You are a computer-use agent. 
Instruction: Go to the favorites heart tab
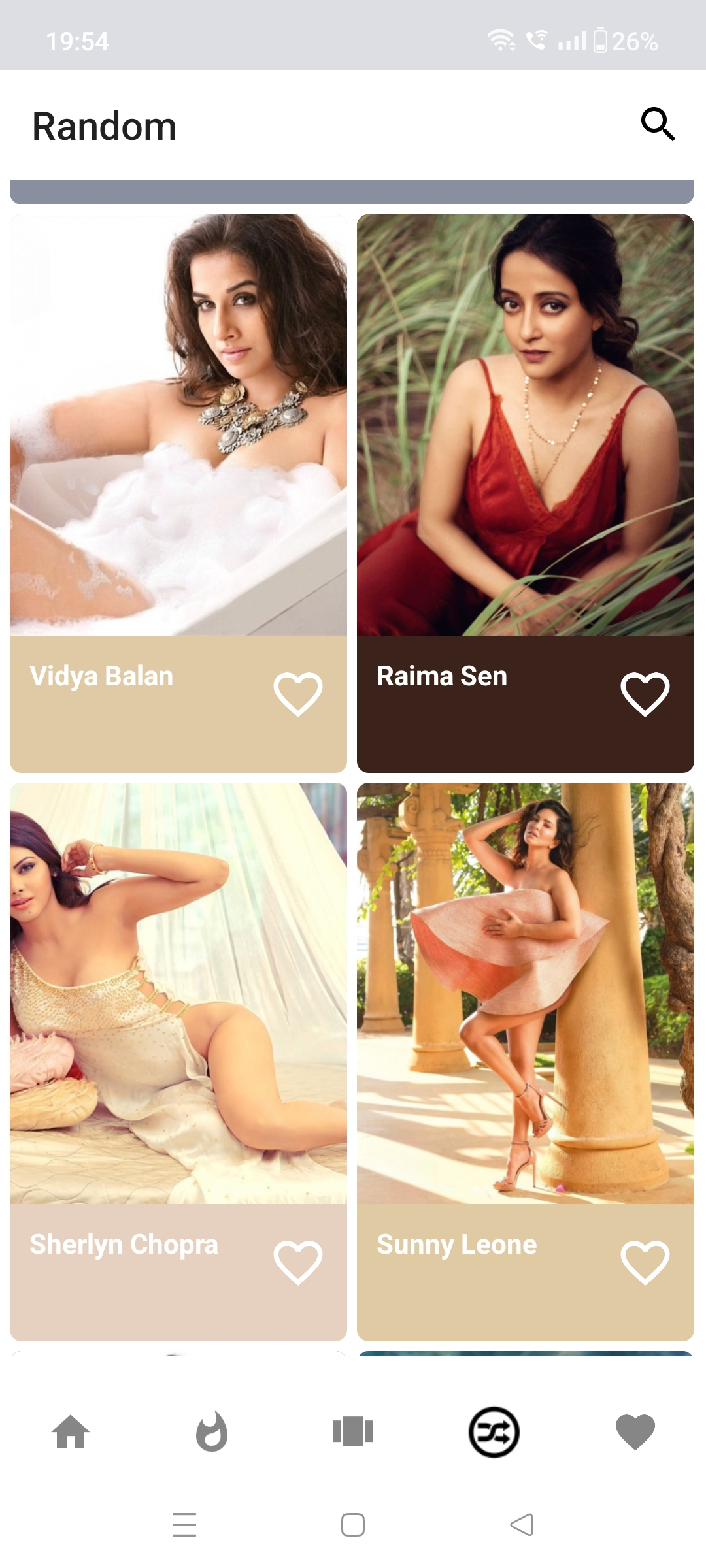click(635, 1432)
